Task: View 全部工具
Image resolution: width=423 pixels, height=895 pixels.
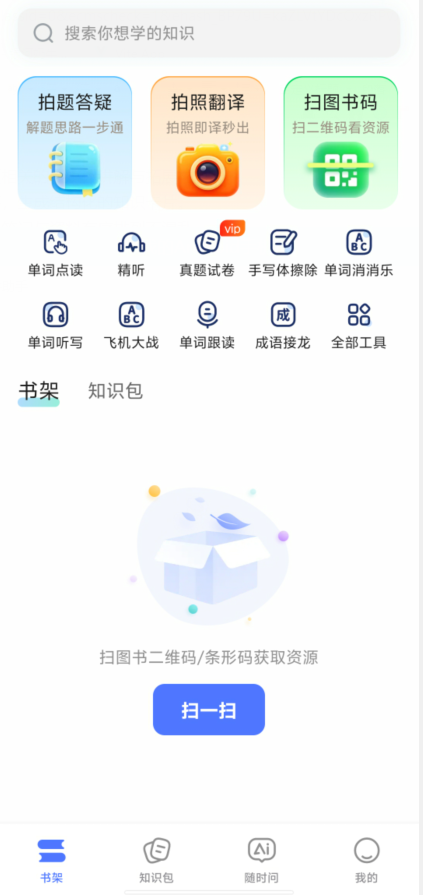Action: tap(359, 326)
